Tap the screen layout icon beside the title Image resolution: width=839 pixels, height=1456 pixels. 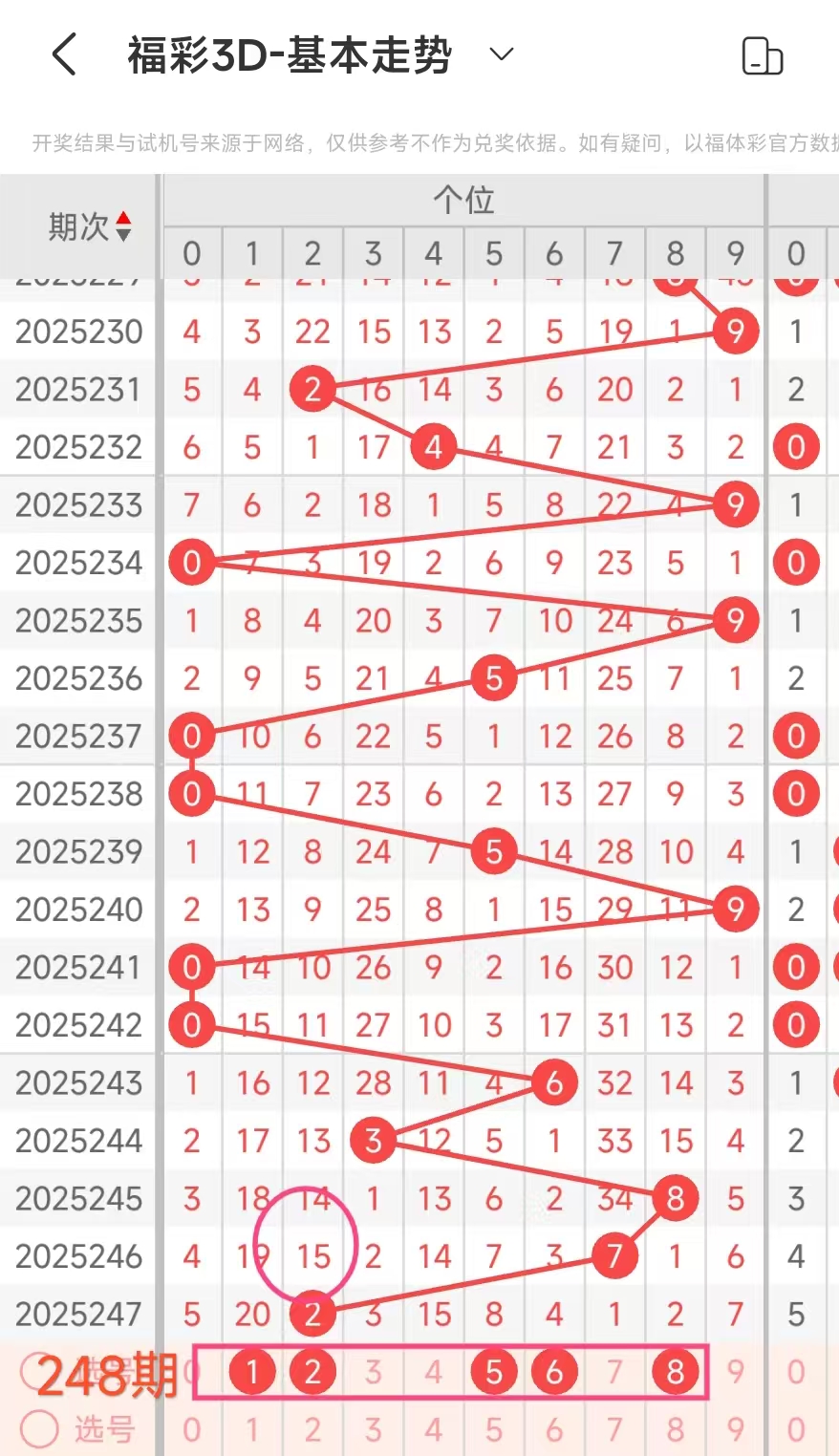[762, 55]
